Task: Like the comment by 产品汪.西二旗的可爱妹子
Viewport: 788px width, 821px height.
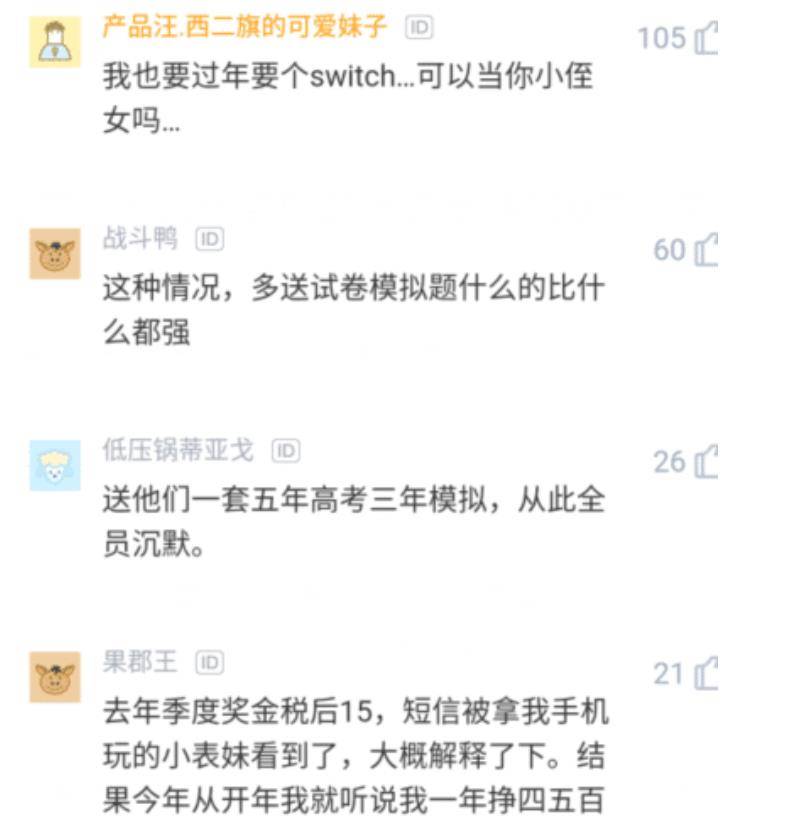Action: click(x=706, y=38)
